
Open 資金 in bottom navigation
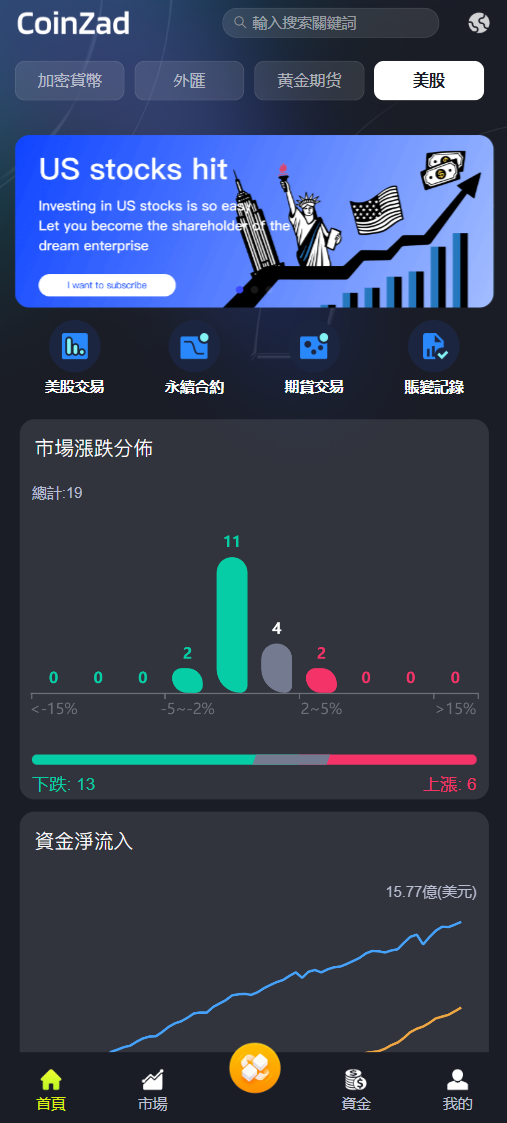[356, 1089]
